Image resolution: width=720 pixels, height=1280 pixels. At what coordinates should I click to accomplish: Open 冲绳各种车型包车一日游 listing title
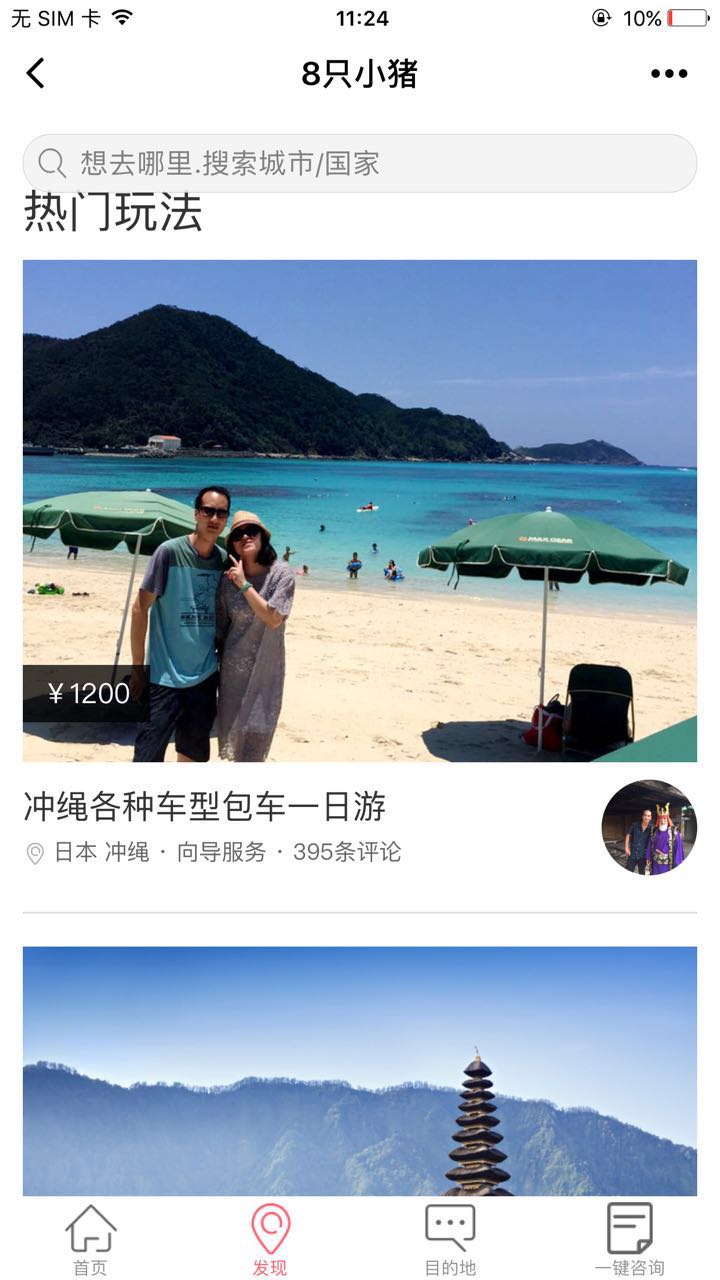[204, 806]
